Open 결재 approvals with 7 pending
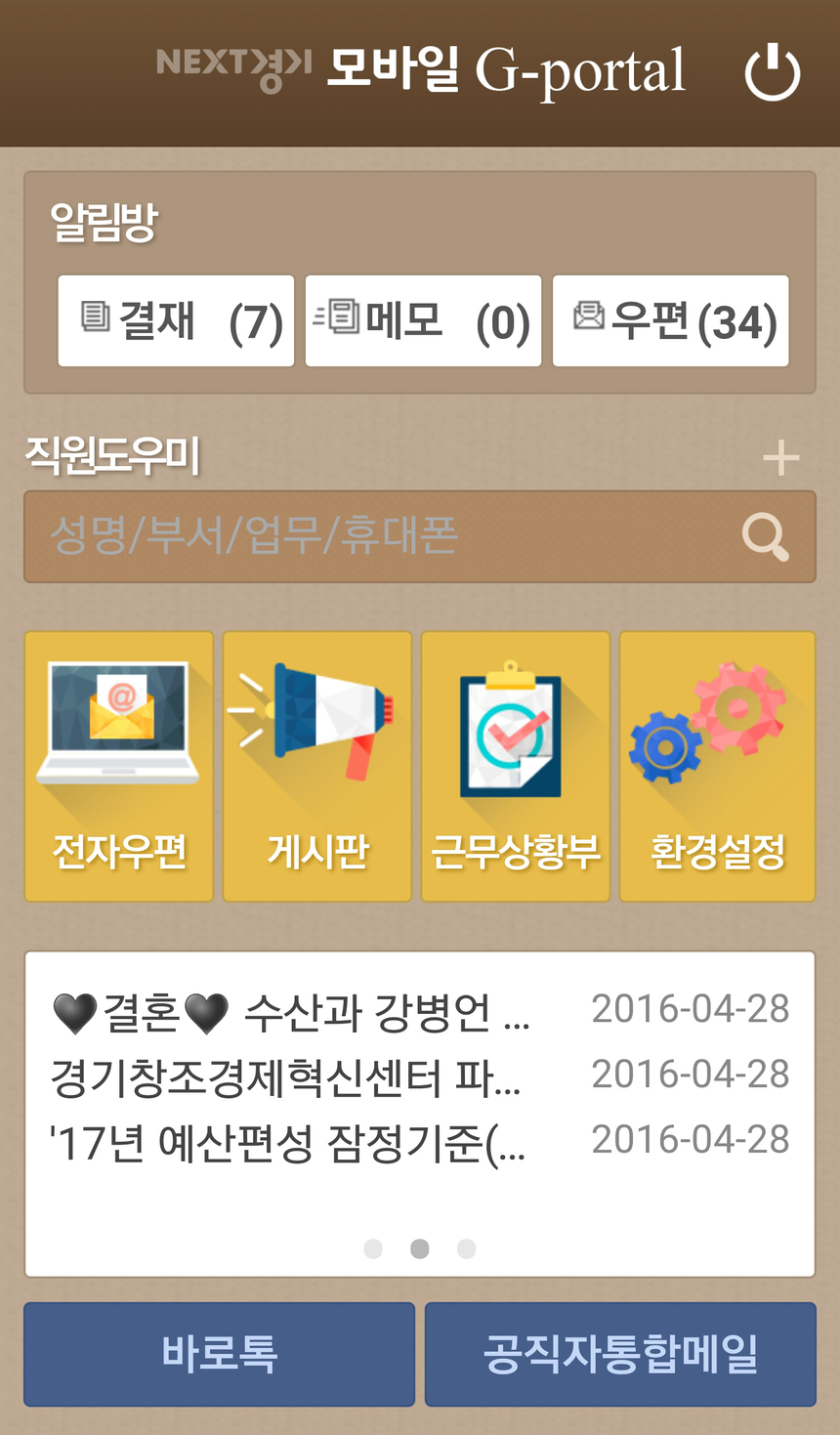Screen dimensions: 840x1435 point(176,320)
